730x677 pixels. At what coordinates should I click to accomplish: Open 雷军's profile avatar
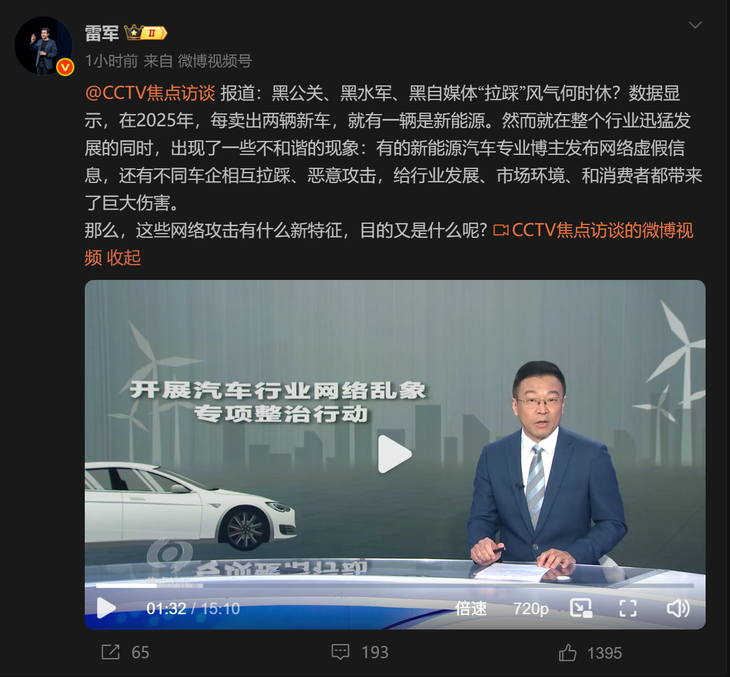coord(43,45)
